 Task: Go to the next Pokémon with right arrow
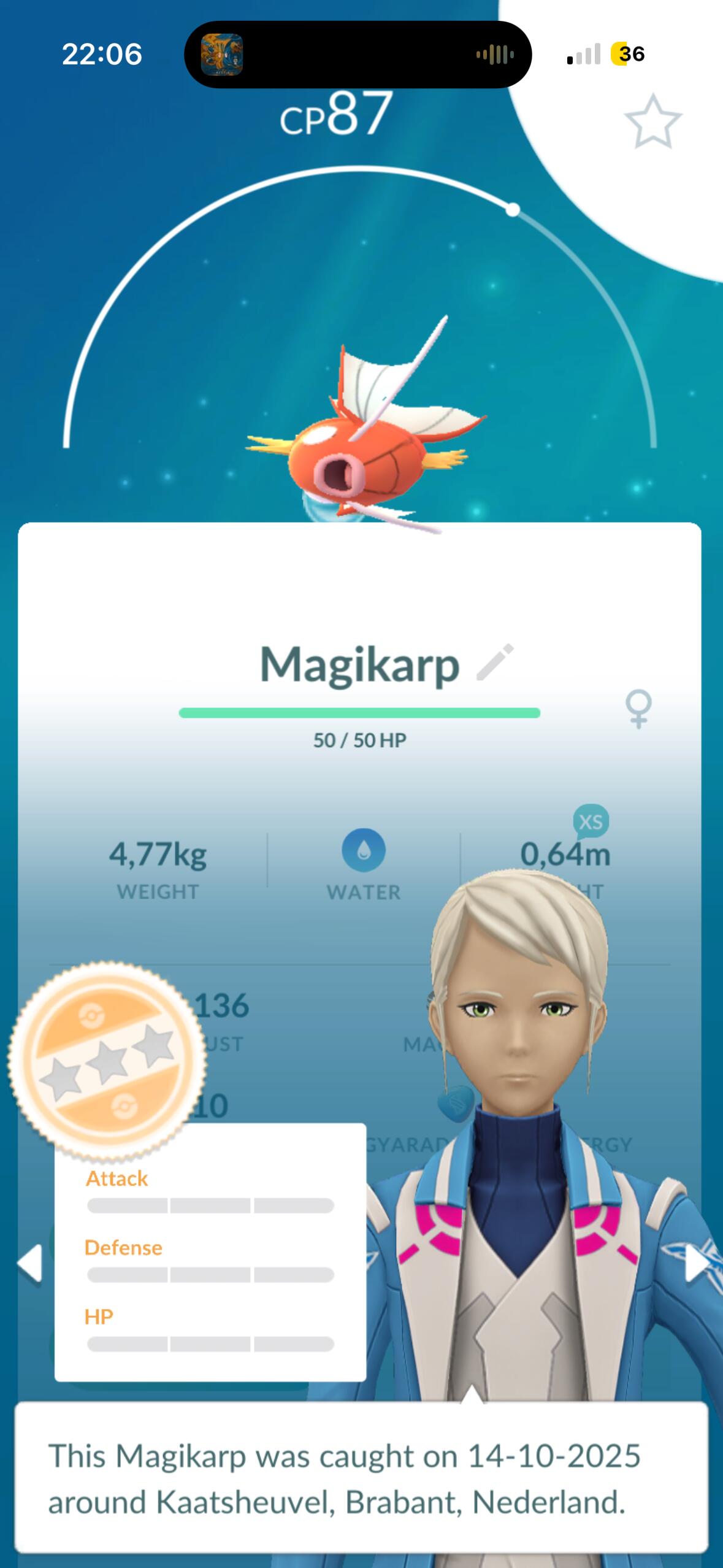point(698,1263)
